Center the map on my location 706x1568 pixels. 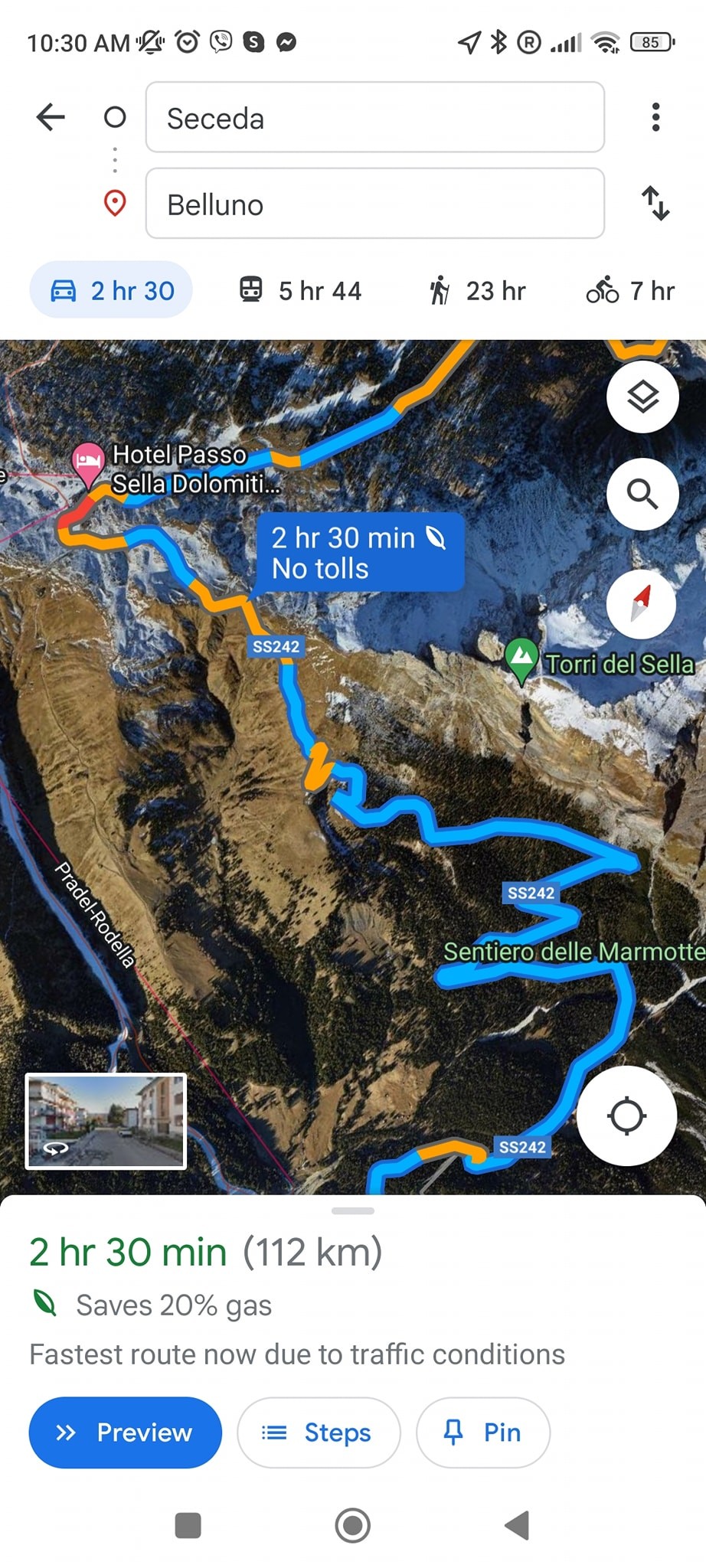(626, 1116)
